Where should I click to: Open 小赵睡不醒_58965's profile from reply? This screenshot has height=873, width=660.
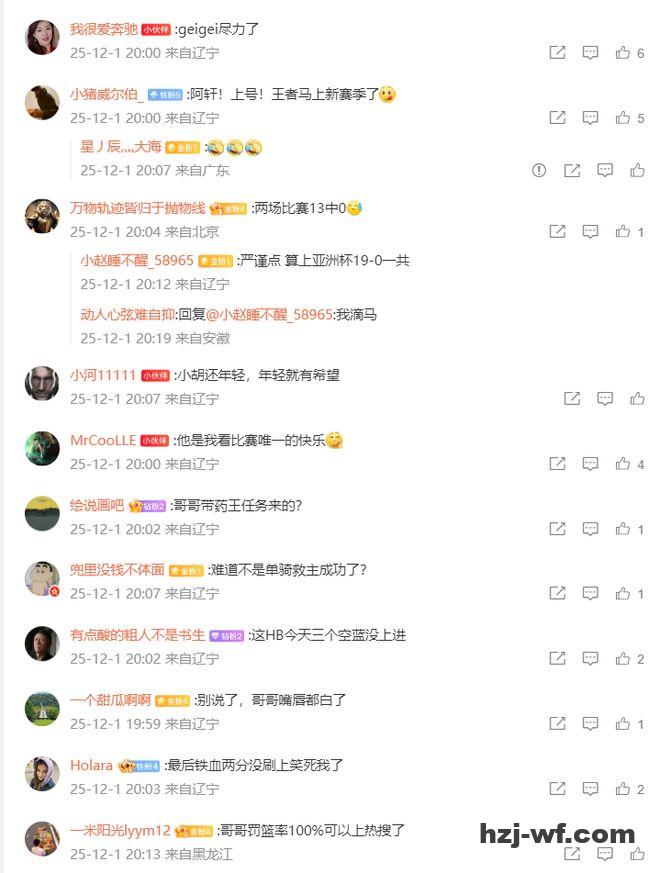(x=136, y=260)
